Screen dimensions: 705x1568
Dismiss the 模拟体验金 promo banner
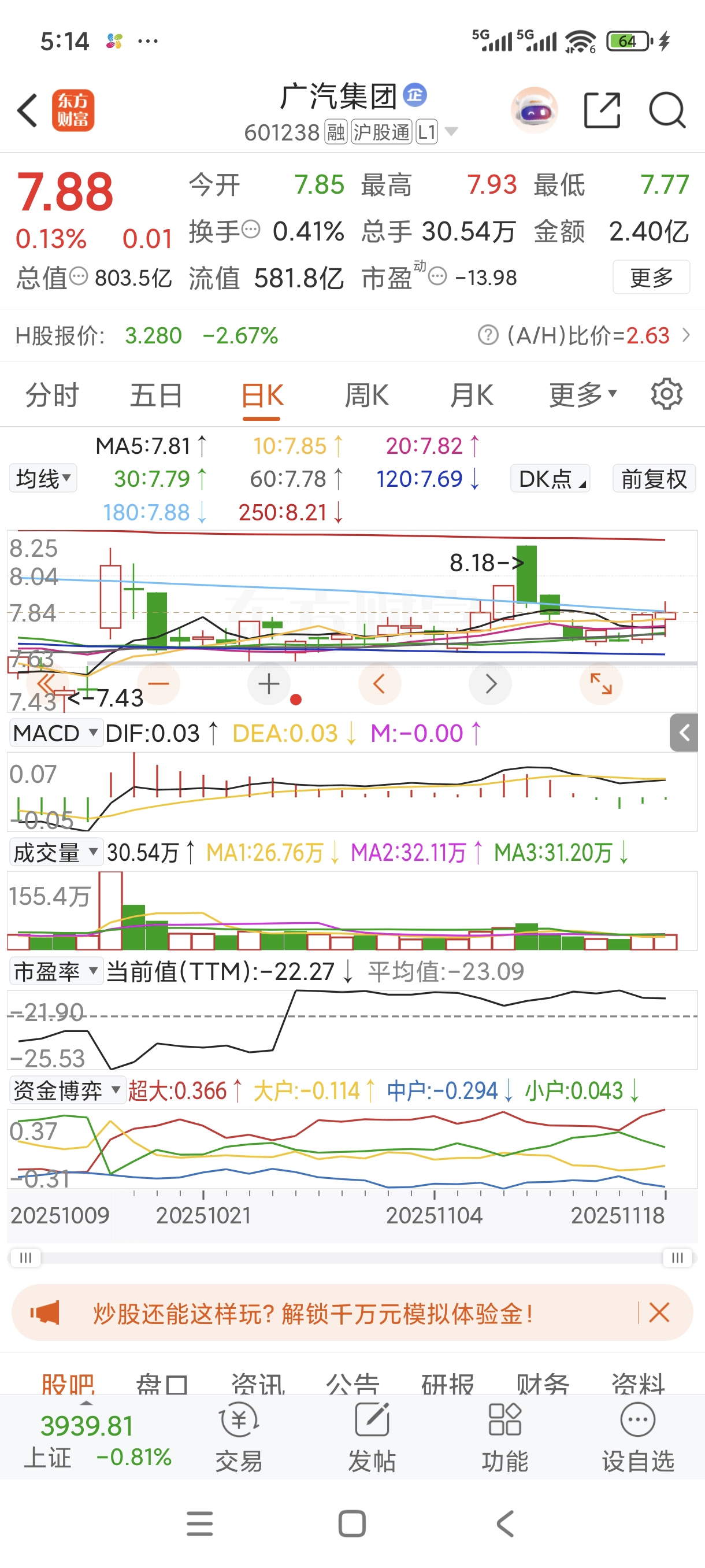click(x=659, y=1313)
